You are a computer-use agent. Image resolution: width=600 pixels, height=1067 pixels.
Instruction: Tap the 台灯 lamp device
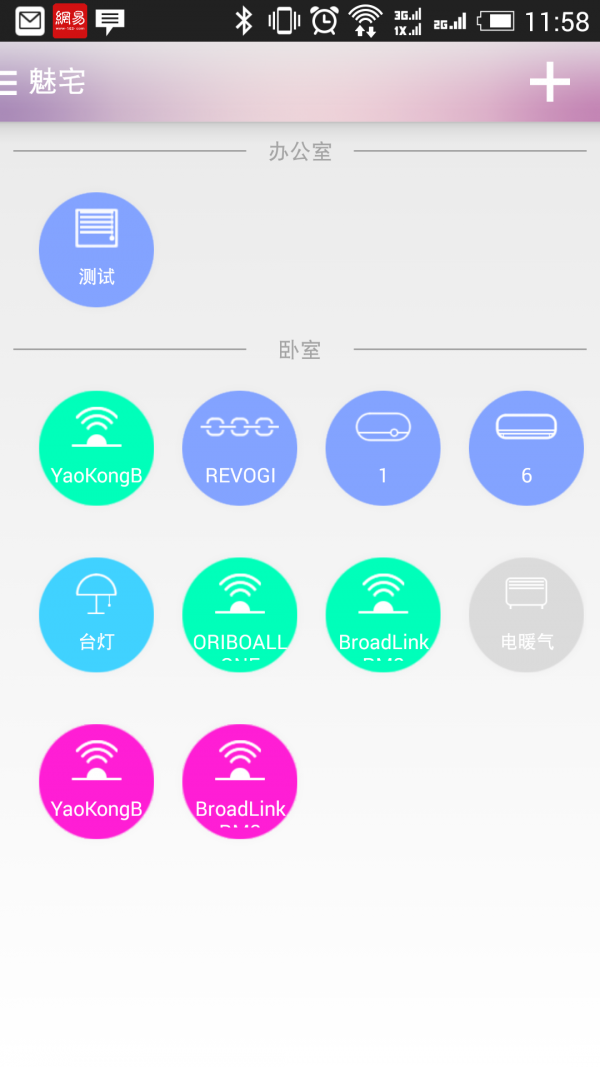tap(96, 615)
